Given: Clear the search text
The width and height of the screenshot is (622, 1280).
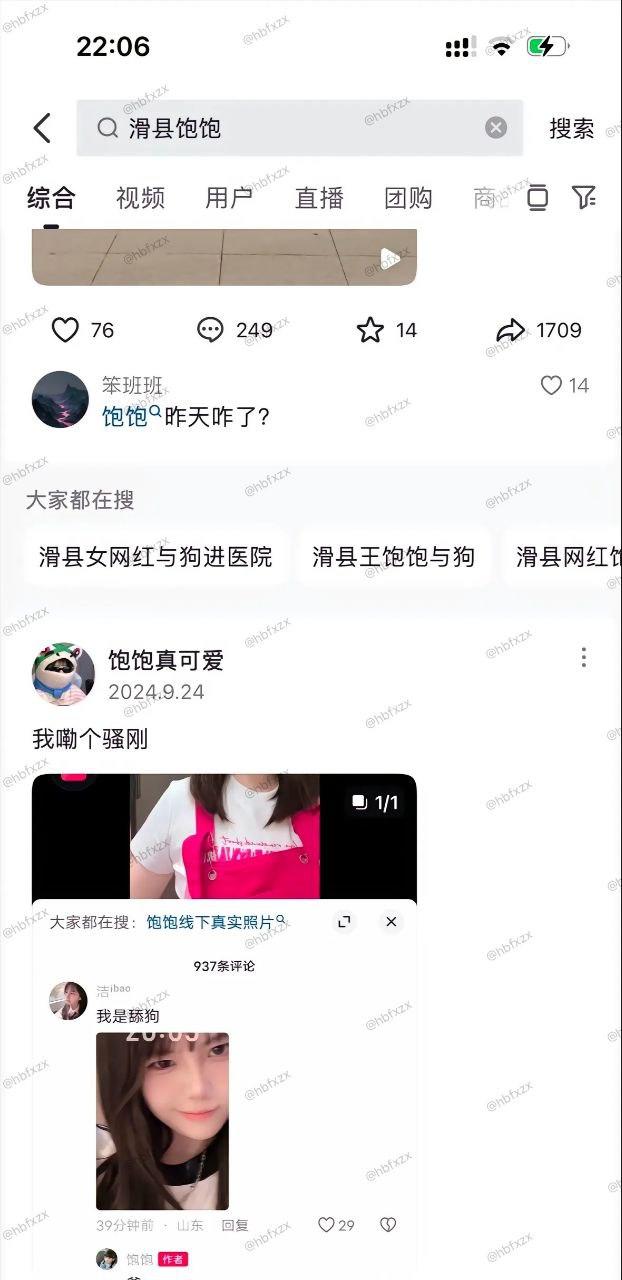Looking at the screenshot, I should 496,127.
